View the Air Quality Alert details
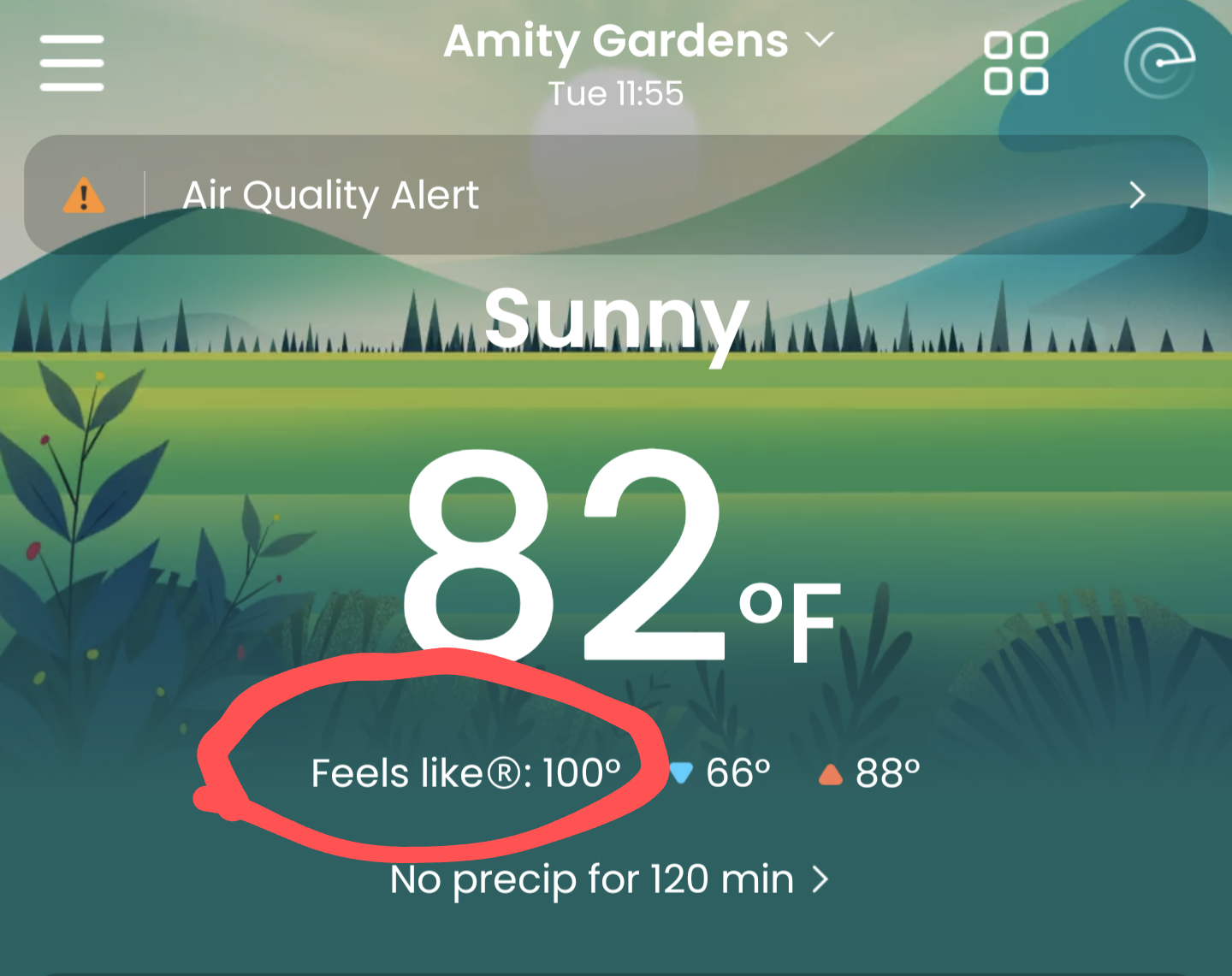Viewport: 1232px width, 976px height. [615, 195]
